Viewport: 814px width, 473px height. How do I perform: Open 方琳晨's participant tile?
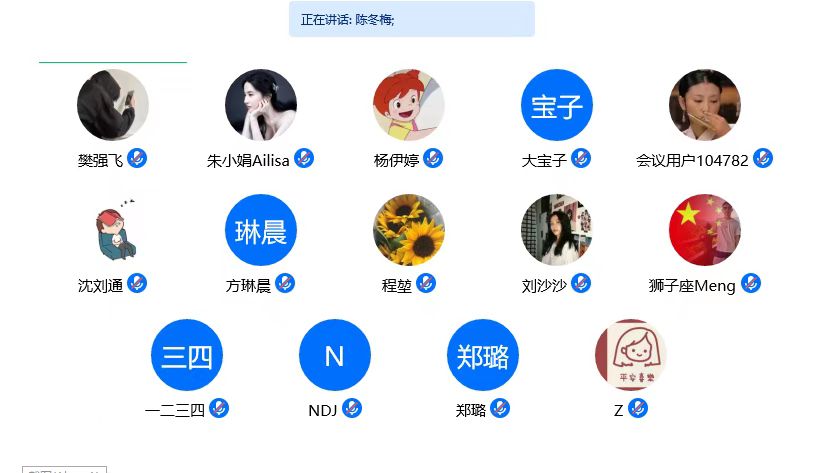(x=260, y=230)
